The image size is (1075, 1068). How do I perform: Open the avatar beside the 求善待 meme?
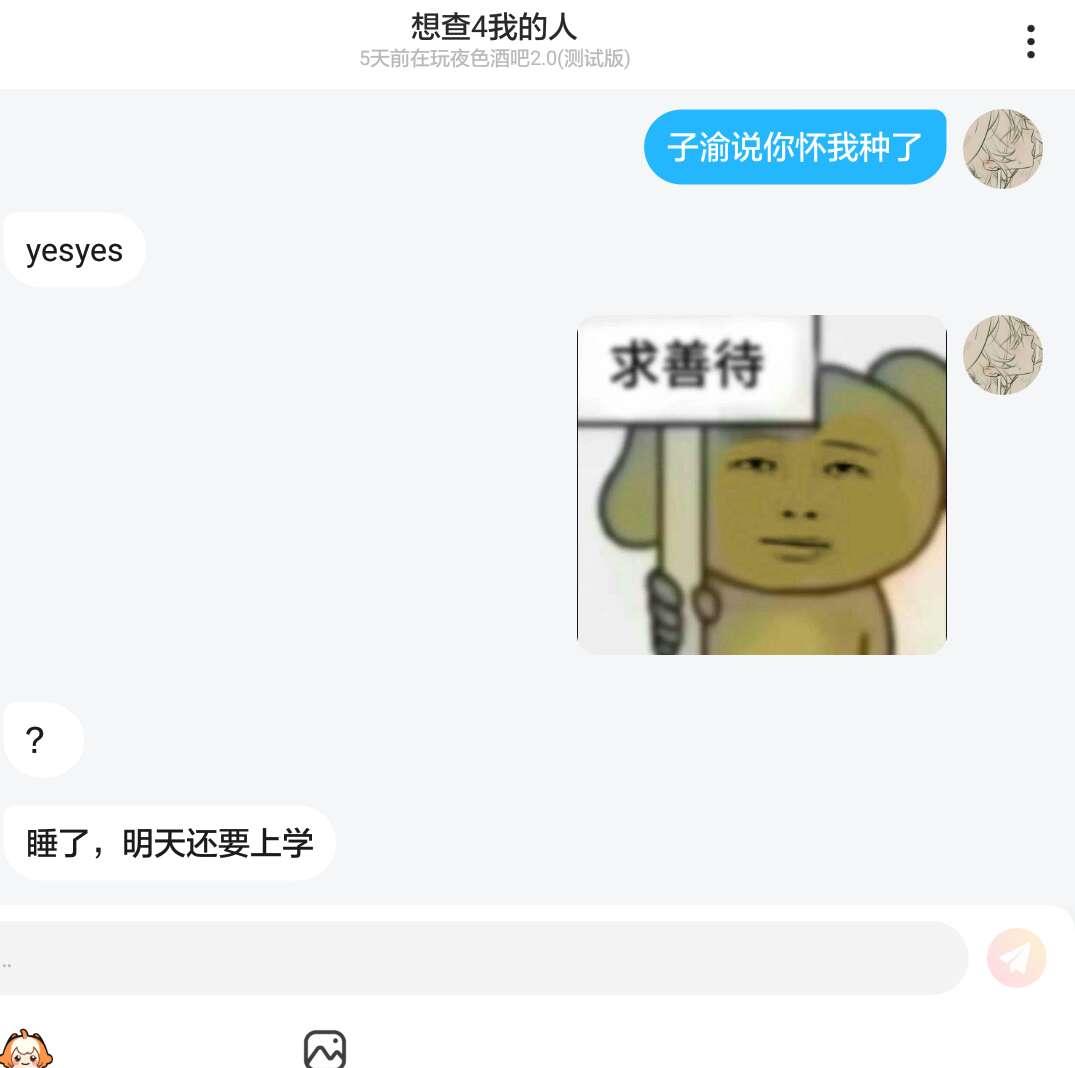point(1002,355)
